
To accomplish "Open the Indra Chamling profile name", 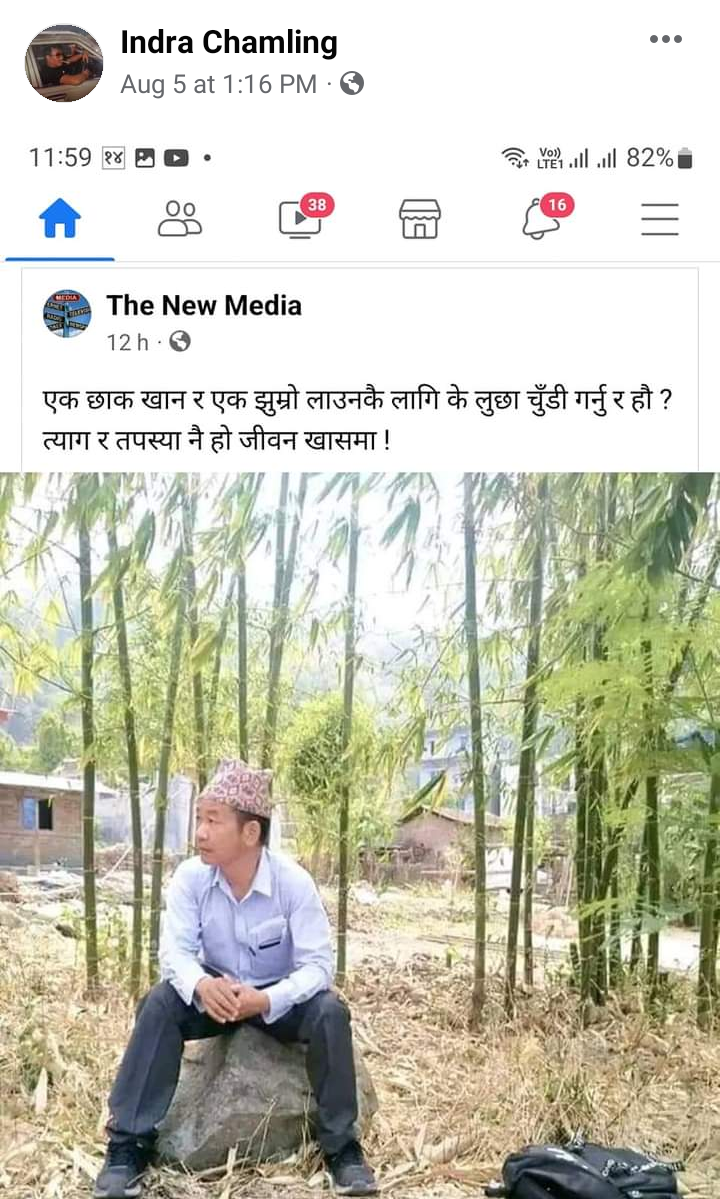I will [x=229, y=42].
